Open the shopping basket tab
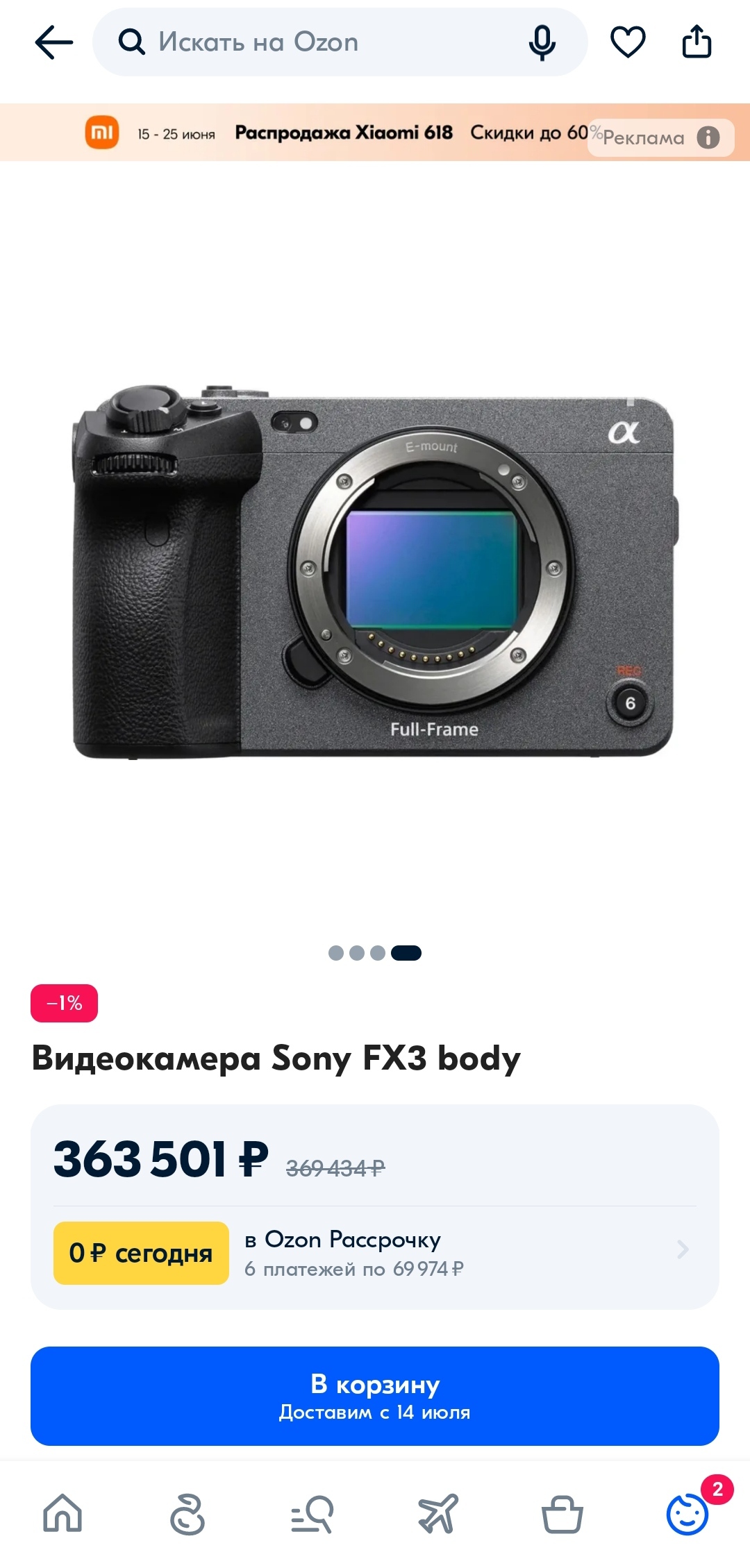This screenshot has height=1568, width=750. (562, 1513)
